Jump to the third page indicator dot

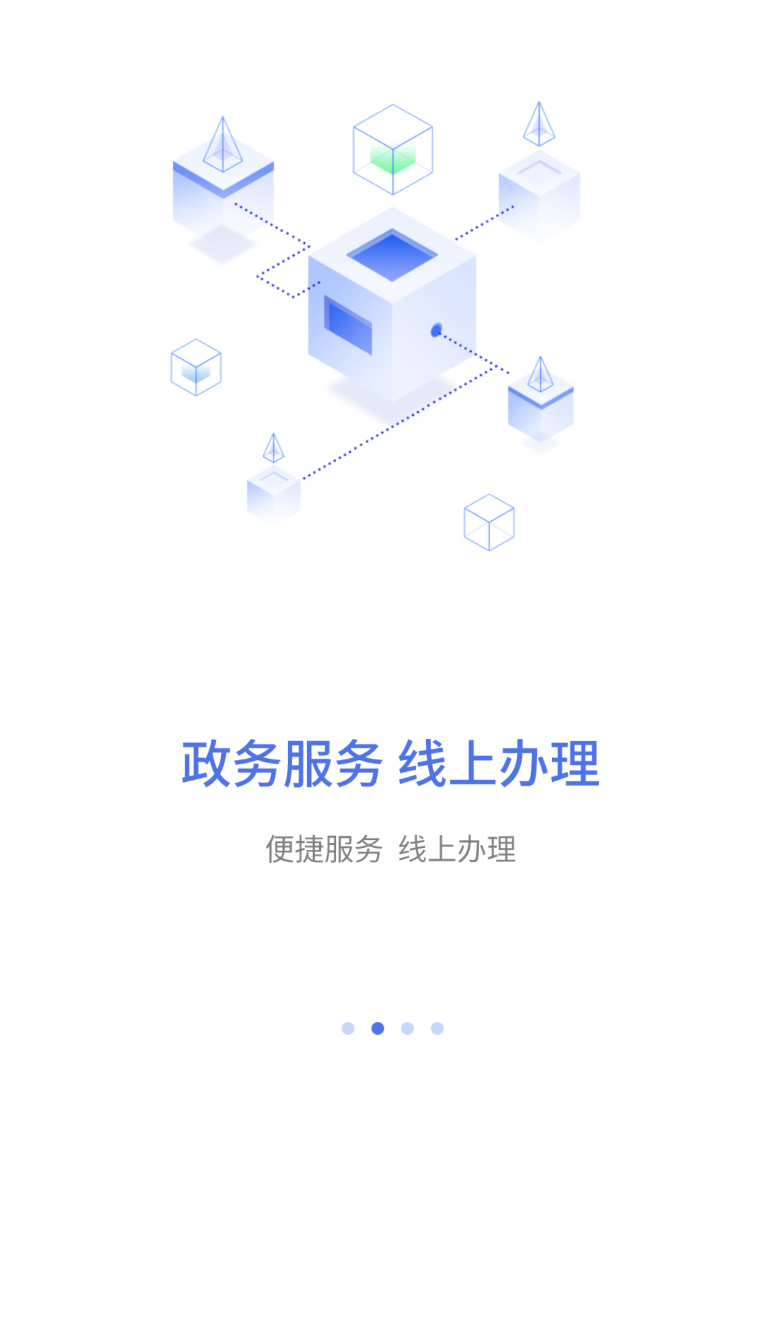pos(407,1028)
